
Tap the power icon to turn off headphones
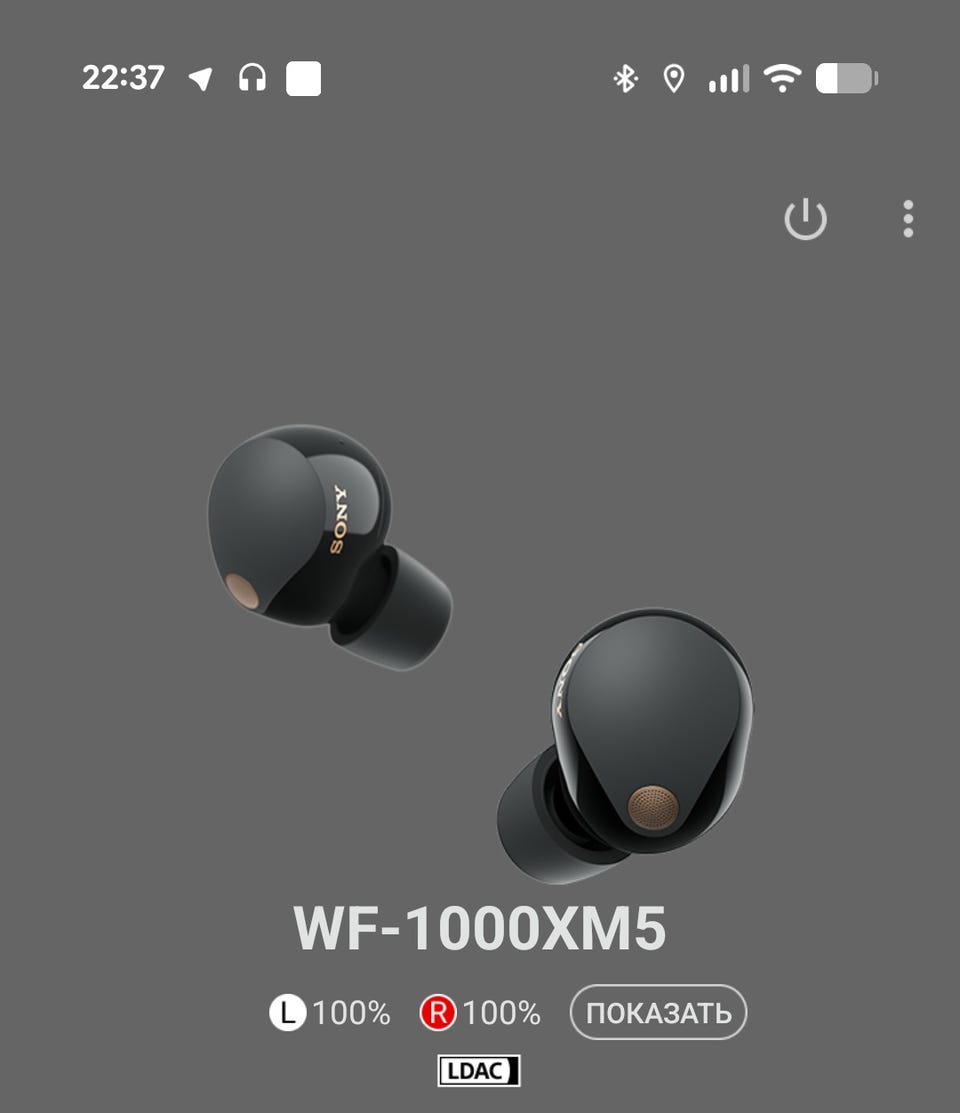click(805, 219)
